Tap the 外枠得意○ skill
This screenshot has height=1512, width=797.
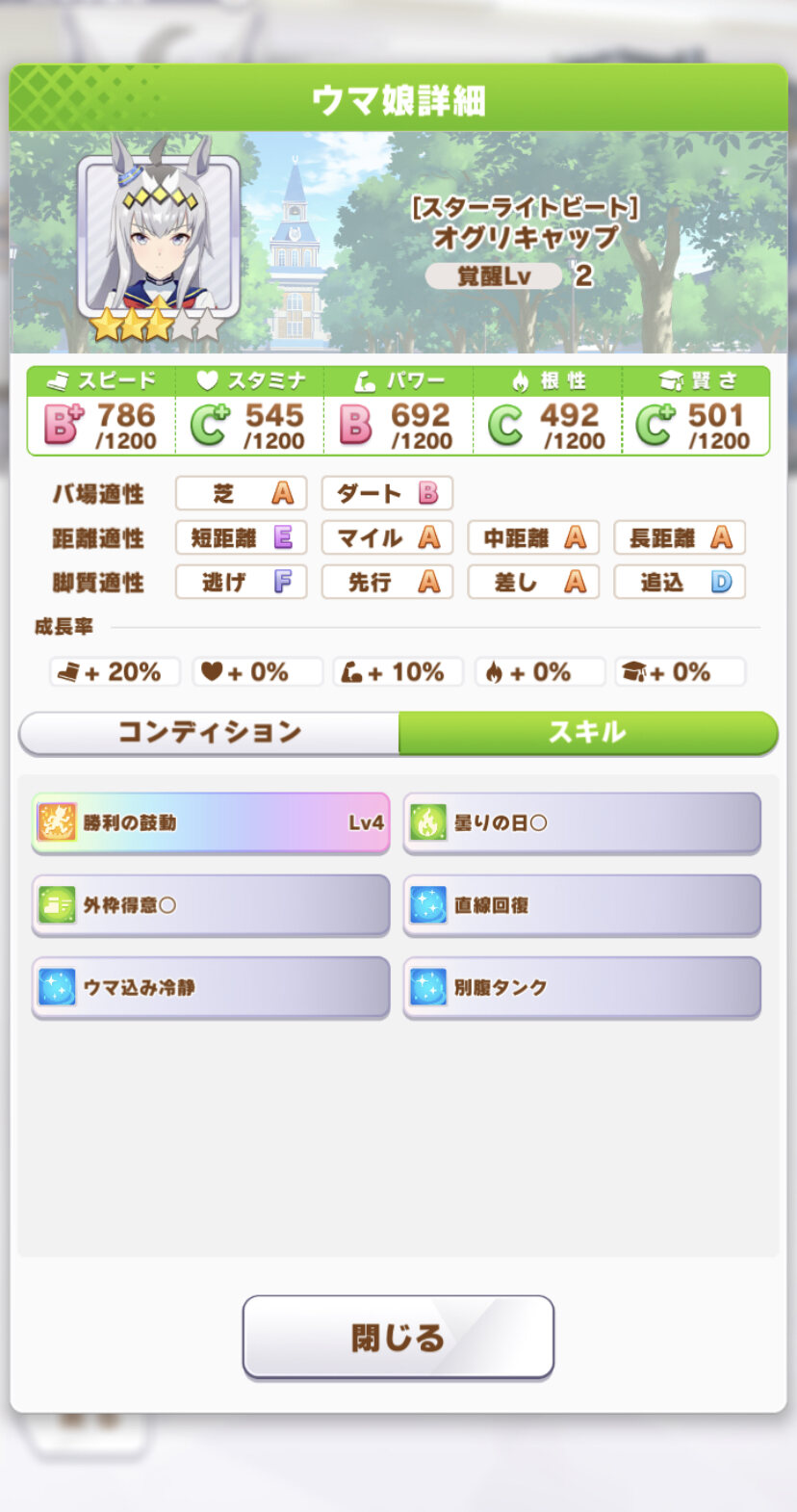pyautogui.click(x=211, y=905)
